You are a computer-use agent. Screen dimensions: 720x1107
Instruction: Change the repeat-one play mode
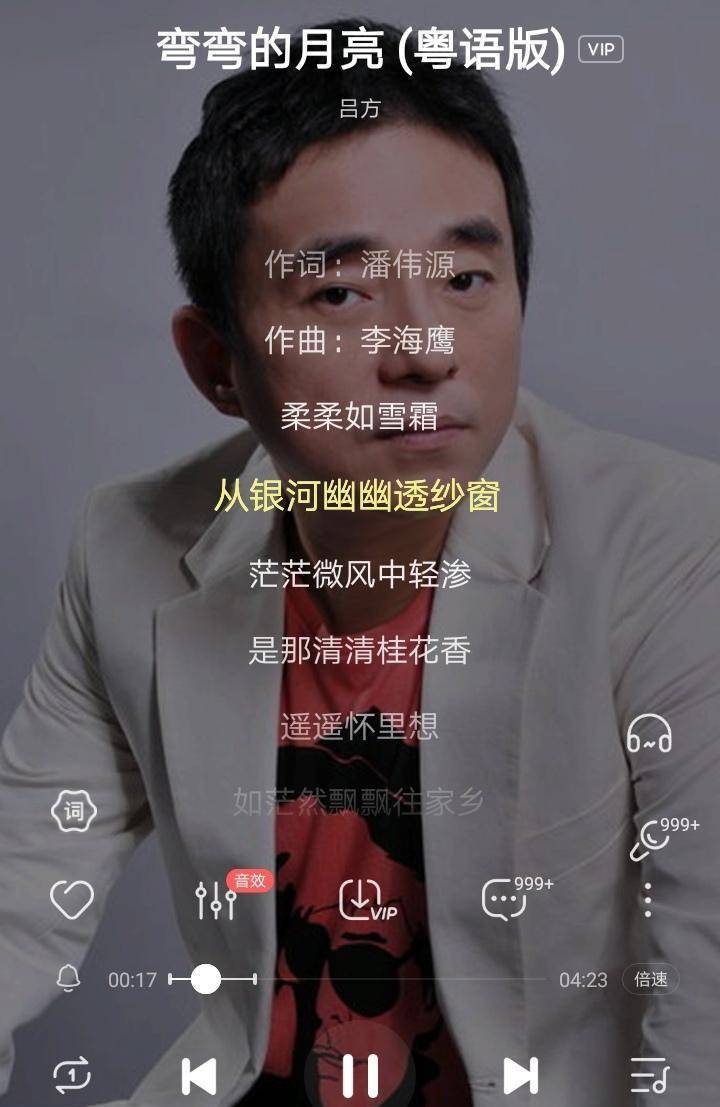click(72, 1076)
